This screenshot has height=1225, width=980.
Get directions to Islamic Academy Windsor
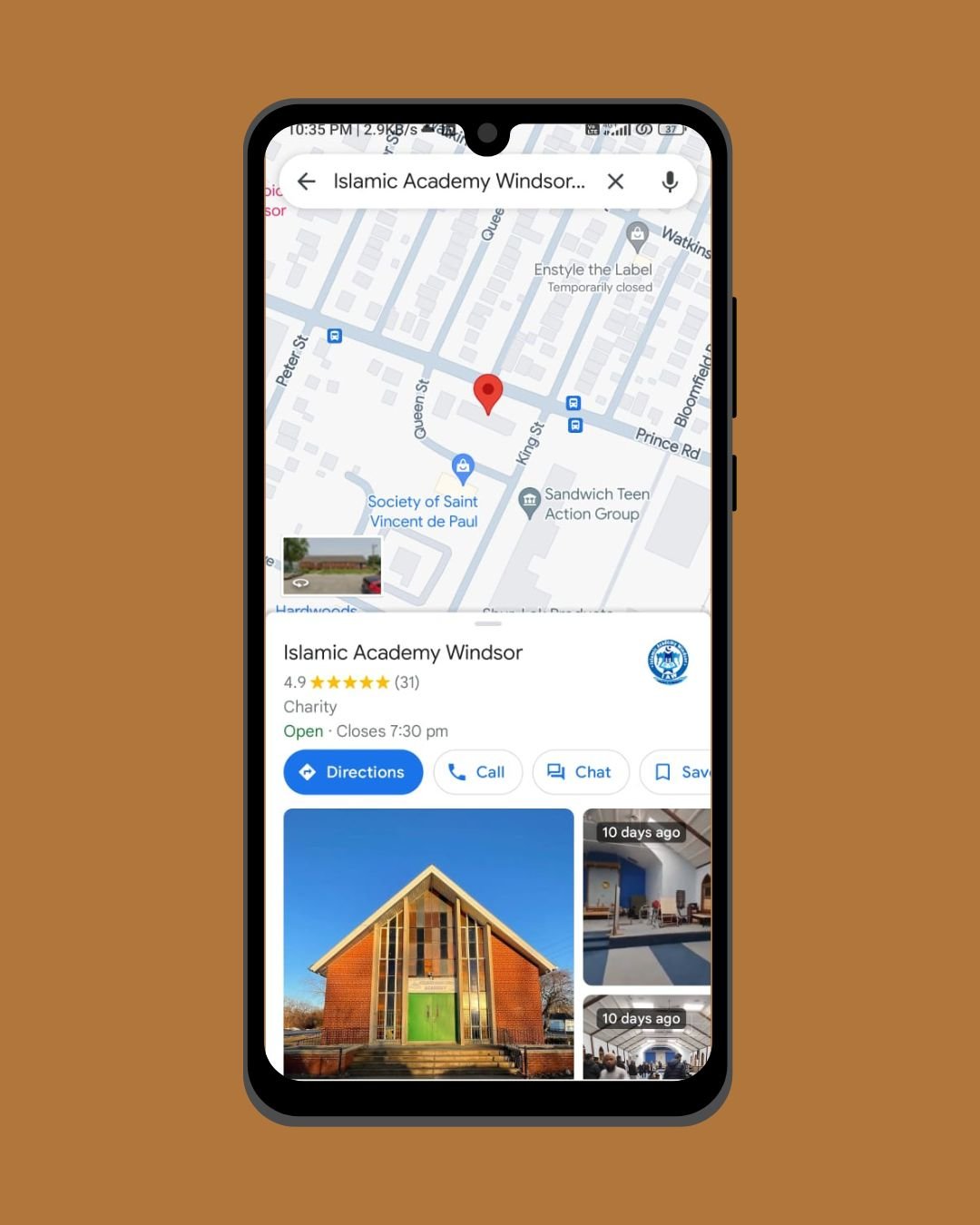pyautogui.click(x=353, y=772)
